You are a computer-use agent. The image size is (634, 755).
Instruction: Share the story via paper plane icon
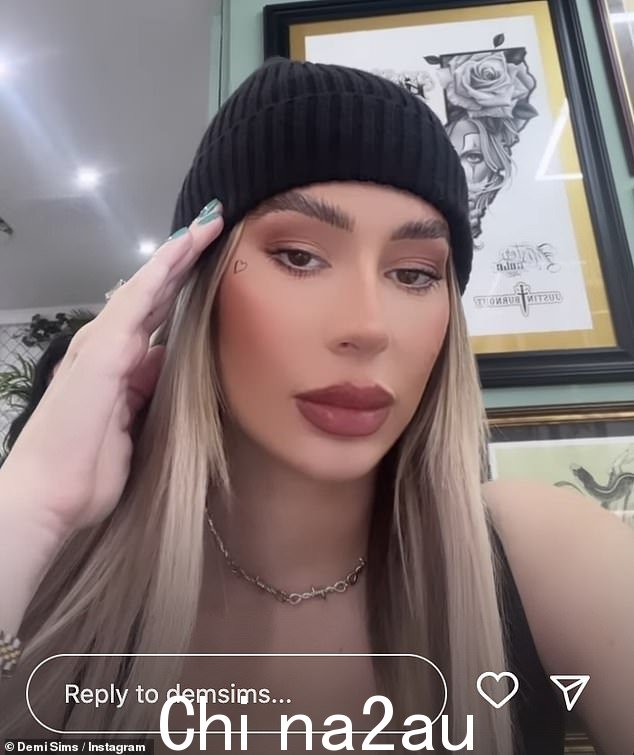(x=570, y=690)
